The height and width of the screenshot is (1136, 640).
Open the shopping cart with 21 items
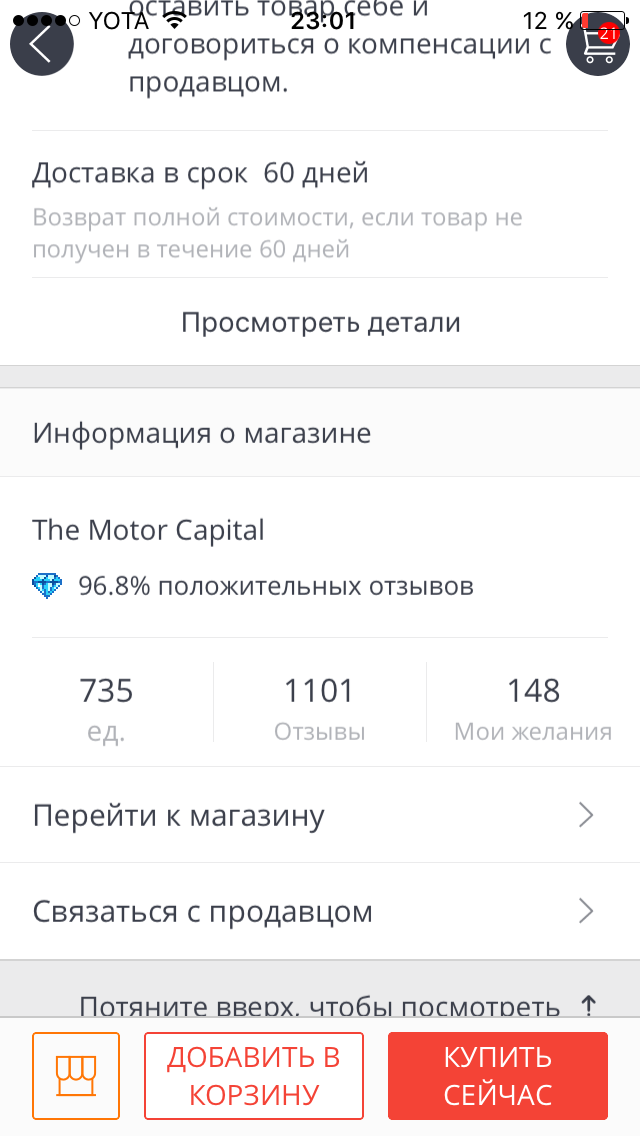click(598, 43)
